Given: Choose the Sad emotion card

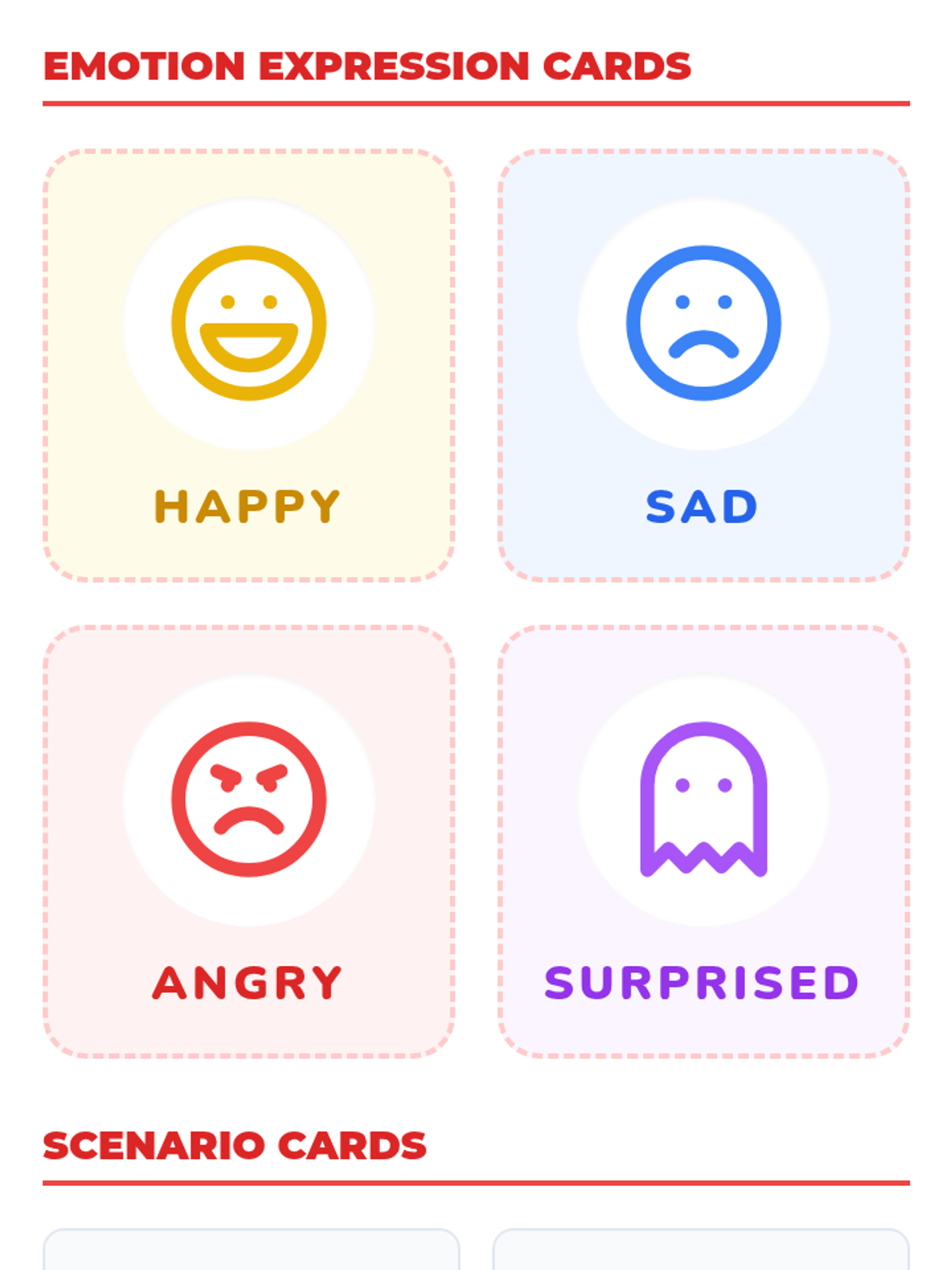Looking at the screenshot, I should point(703,365).
